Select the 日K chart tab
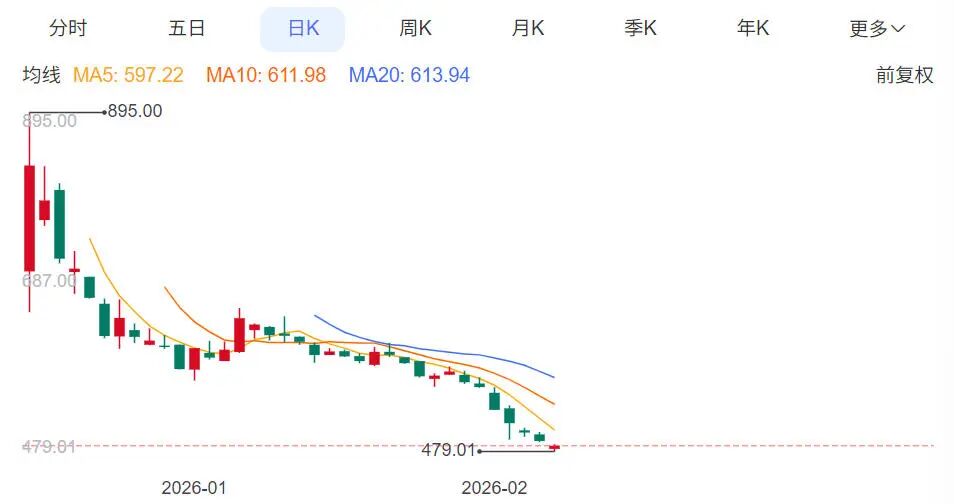This screenshot has height=504, width=954. (x=302, y=29)
